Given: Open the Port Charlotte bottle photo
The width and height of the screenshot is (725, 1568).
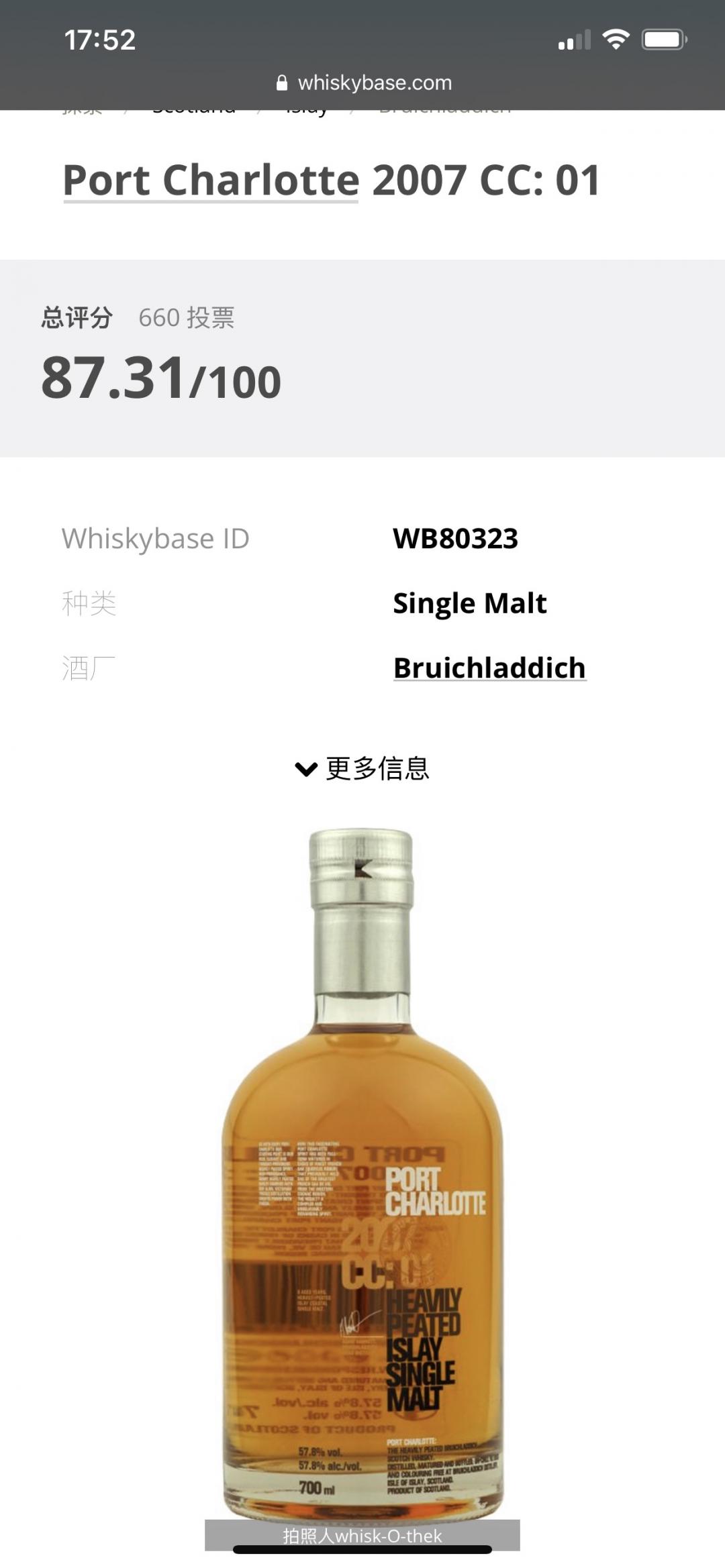Looking at the screenshot, I should click(x=362, y=1174).
